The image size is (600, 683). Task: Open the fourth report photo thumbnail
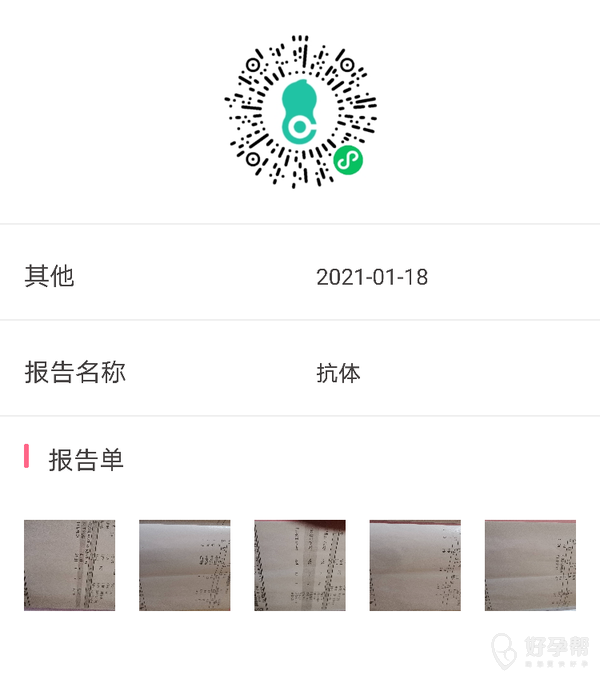[x=415, y=565]
